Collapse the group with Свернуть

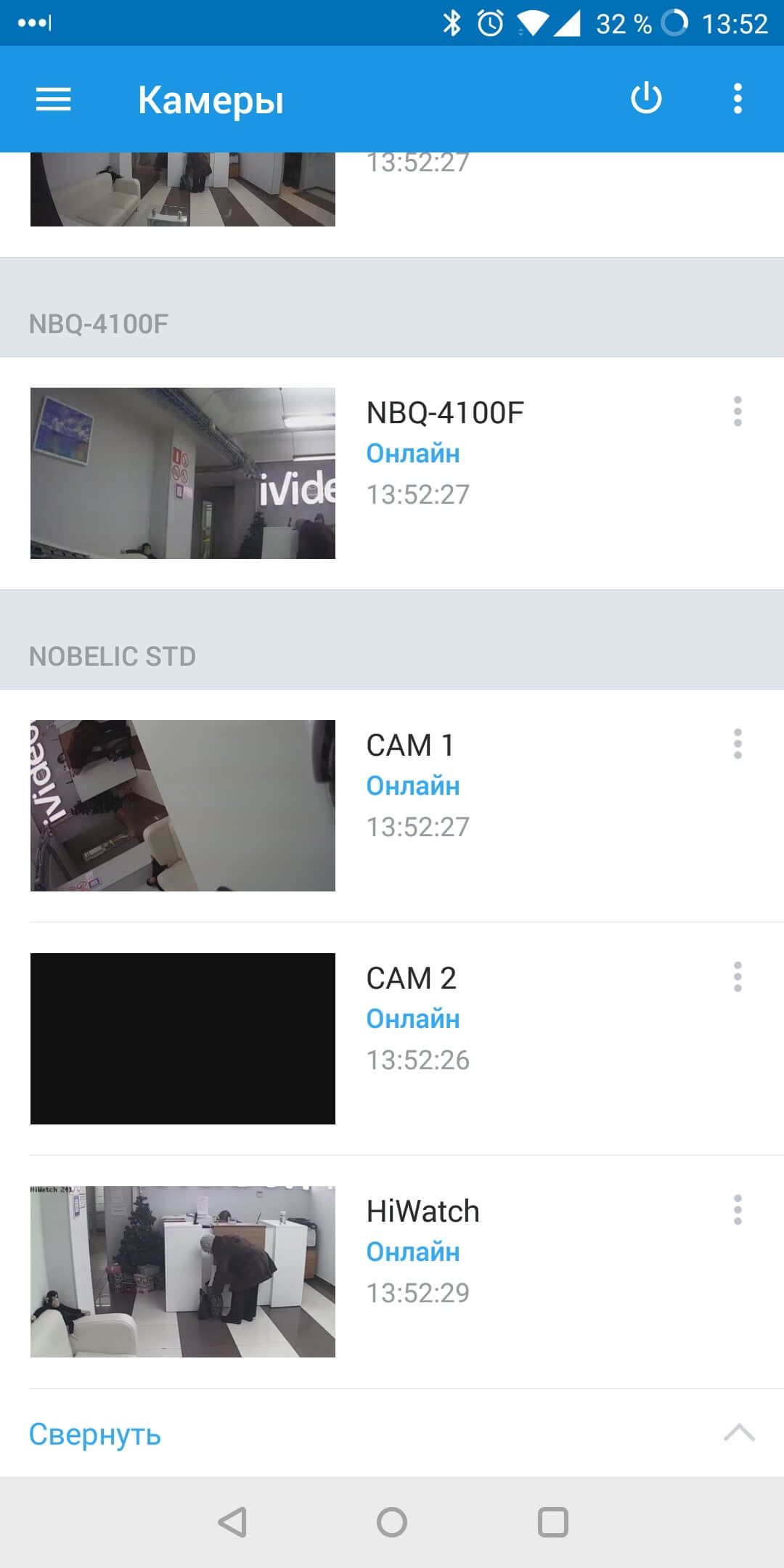[x=95, y=1434]
